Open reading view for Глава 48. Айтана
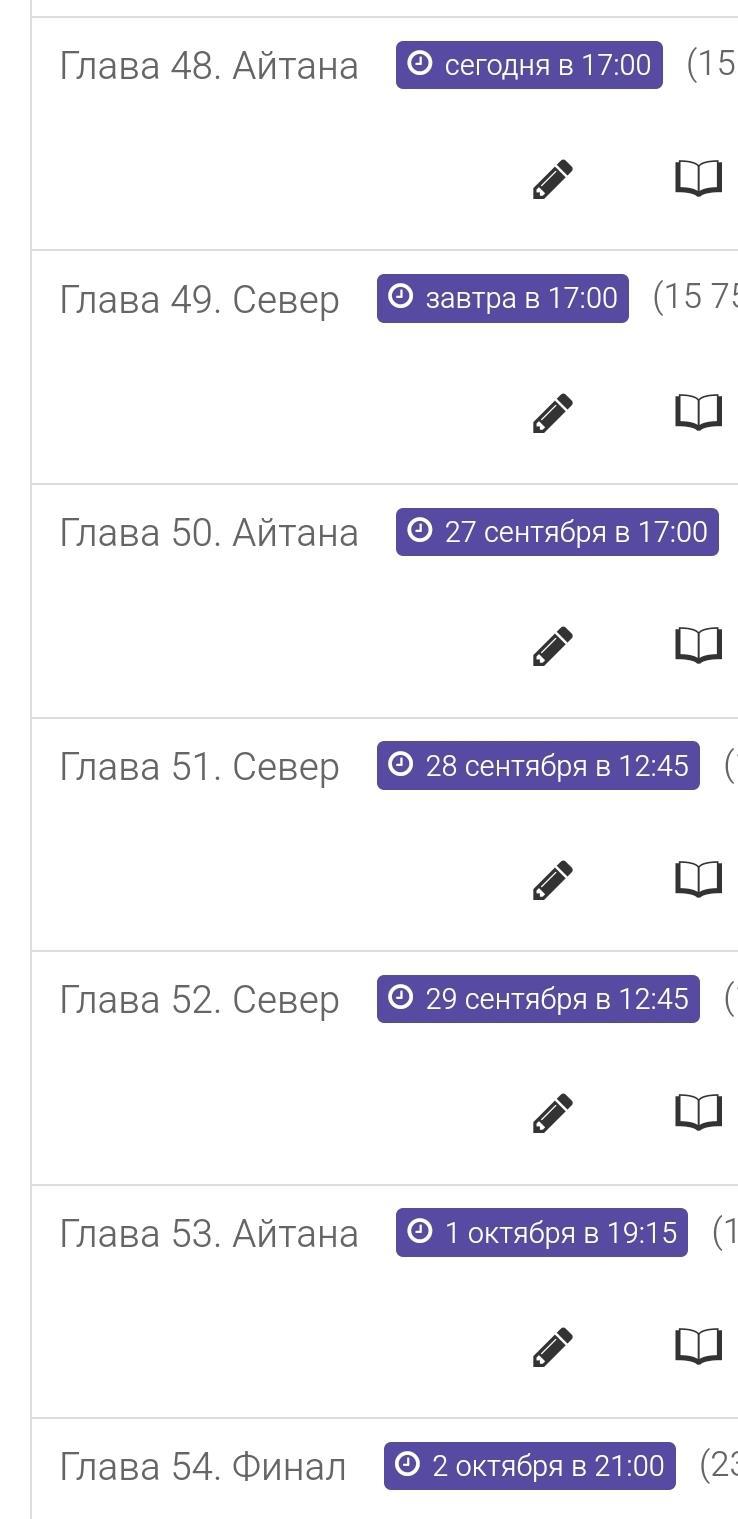 tap(698, 179)
